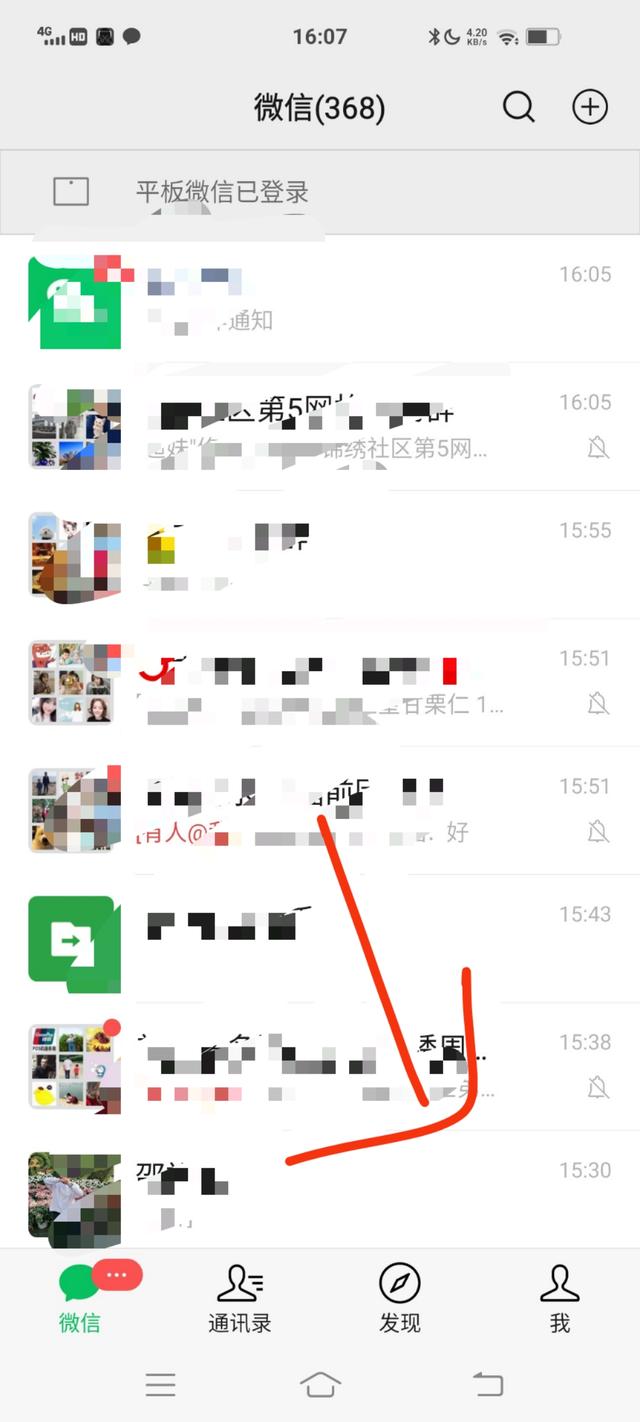Open the chat updated at 16:05 ending in 通知
The image size is (640, 1422).
[320, 299]
